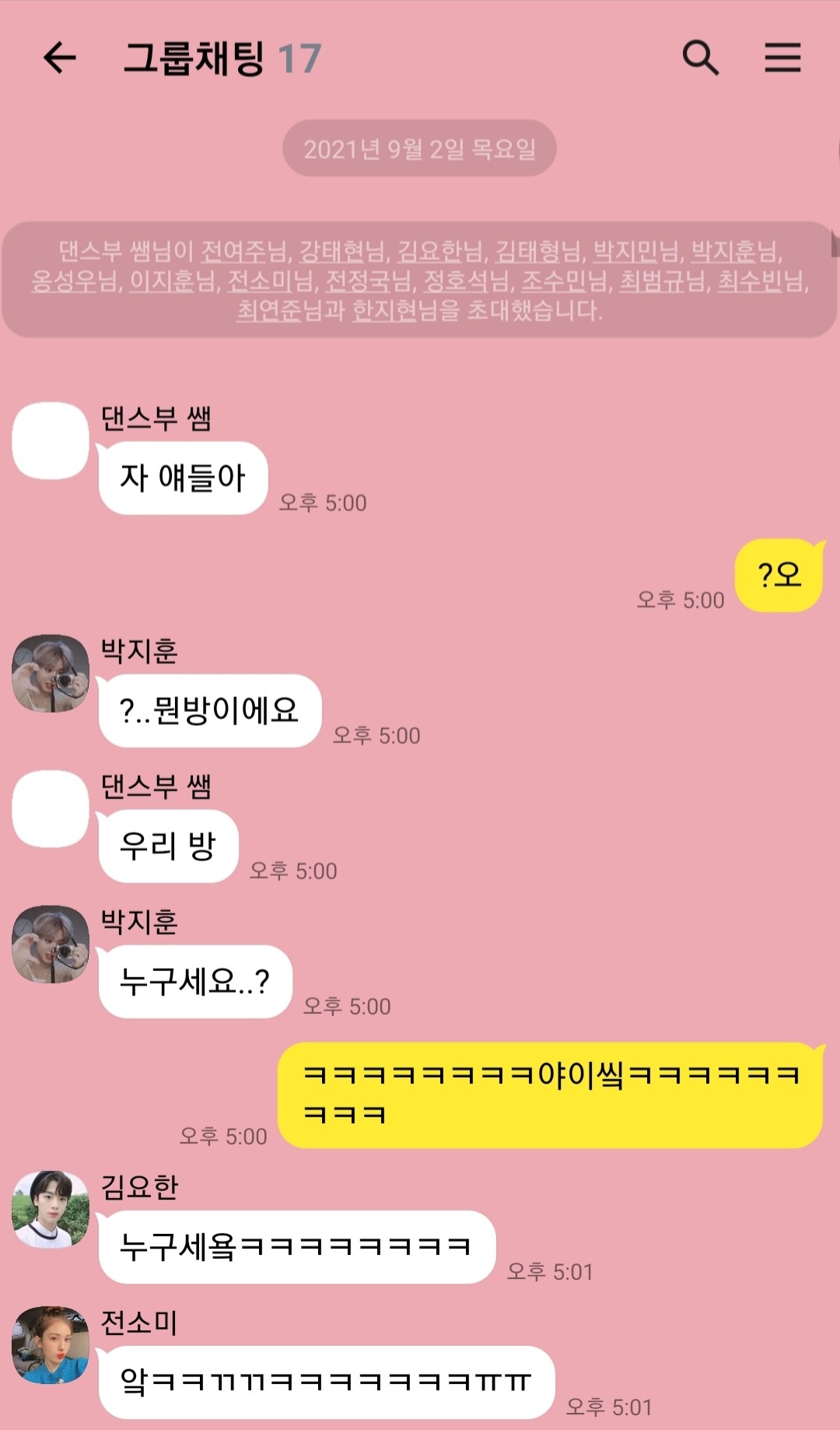Open invited member link 최범규
The image size is (840, 1430).
click(652, 281)
